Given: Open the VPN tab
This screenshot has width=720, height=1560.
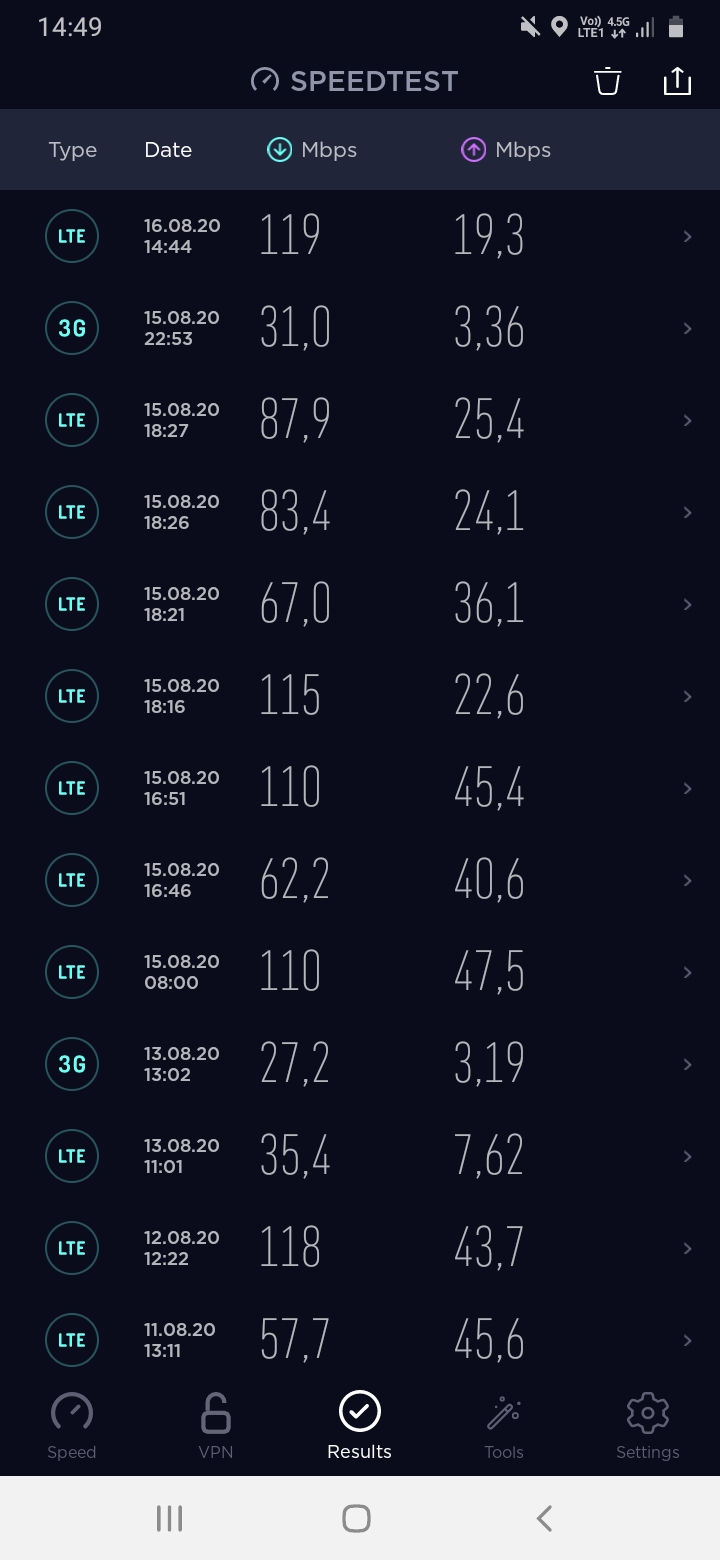Looking at the screenshot, I should coord(216,1427).
